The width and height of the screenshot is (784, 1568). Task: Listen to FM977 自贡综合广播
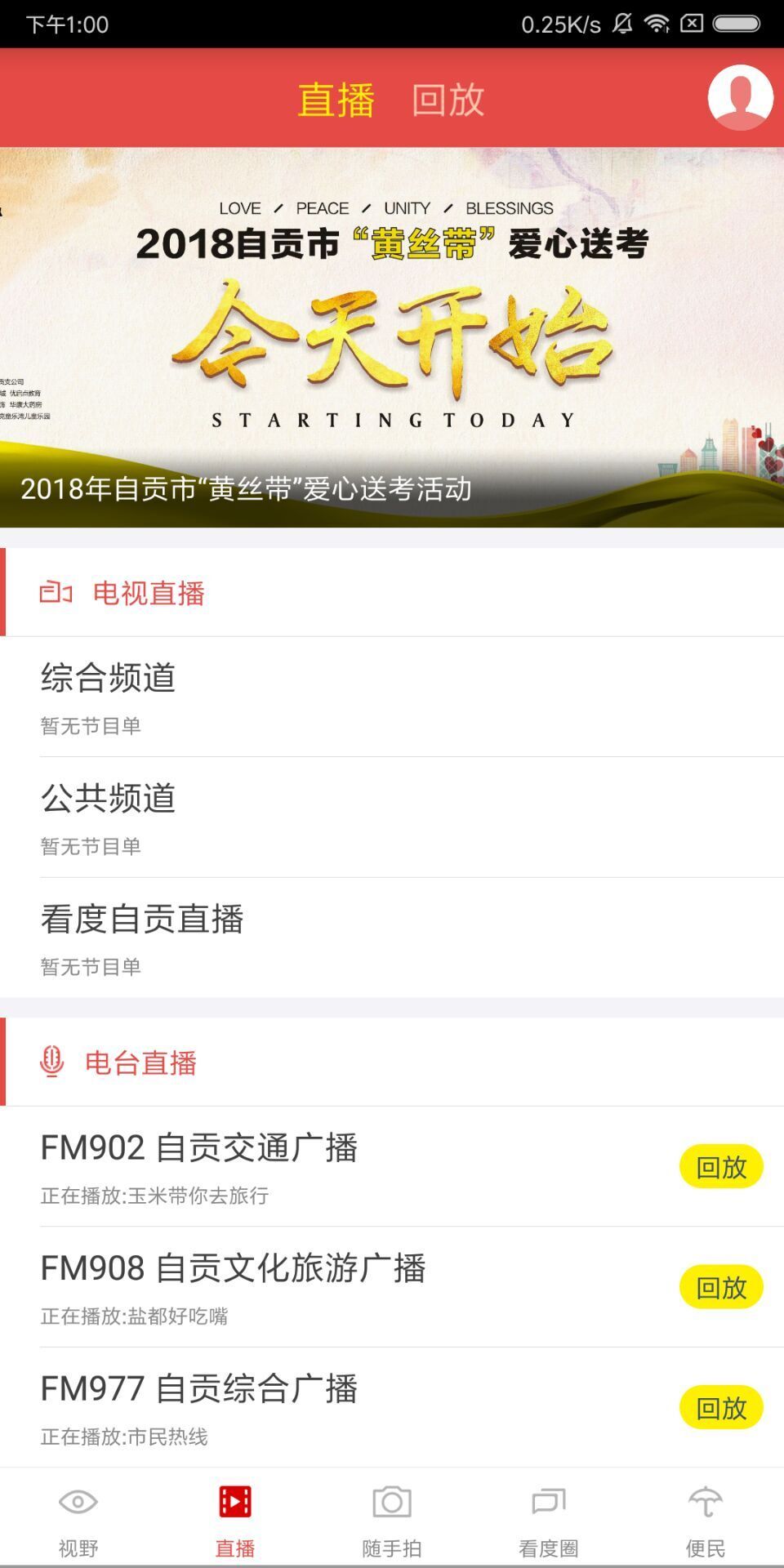[327, 1408]
